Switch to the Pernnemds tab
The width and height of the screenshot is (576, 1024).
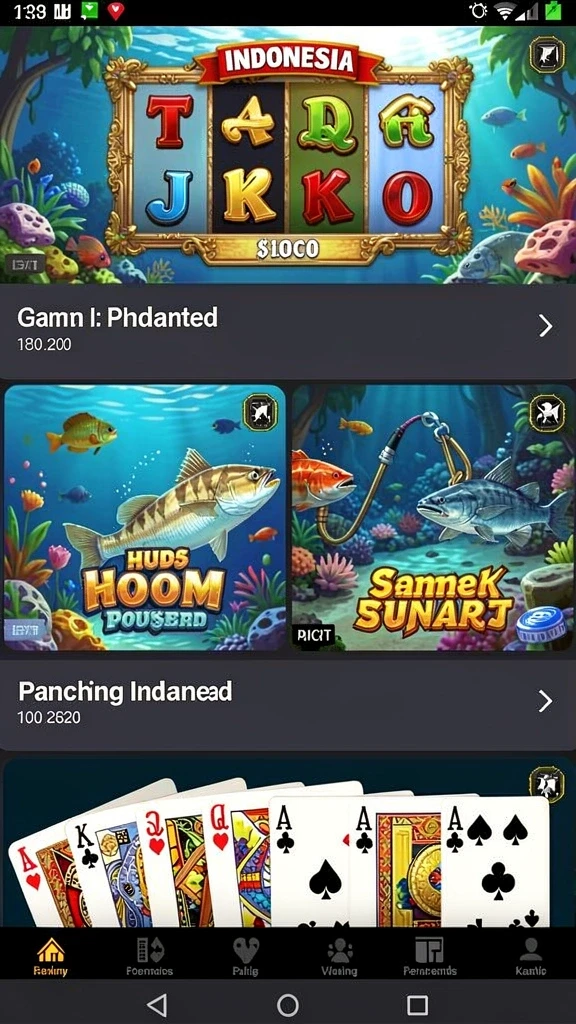(x=430, y=956)
